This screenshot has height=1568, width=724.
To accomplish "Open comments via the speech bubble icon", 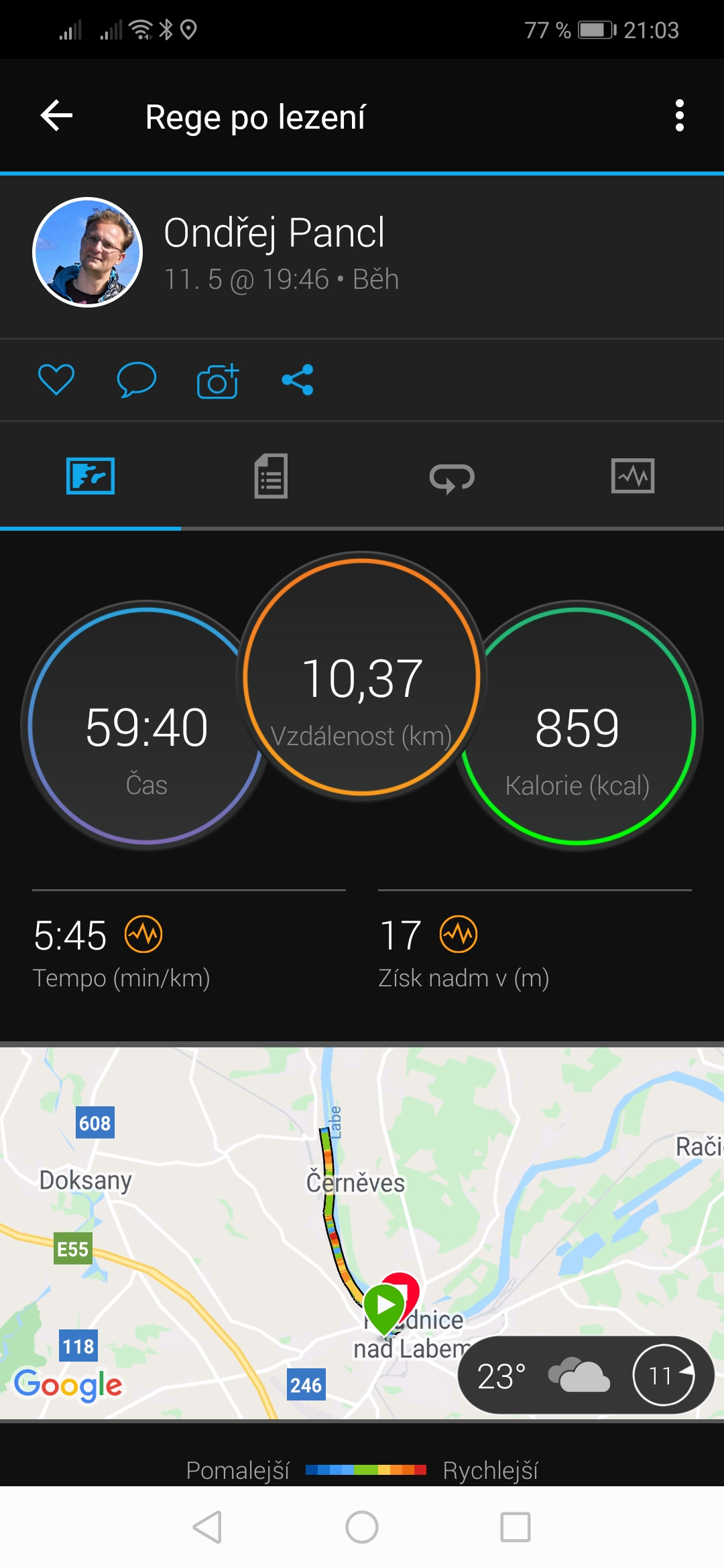I will click(x=137, y=380).
